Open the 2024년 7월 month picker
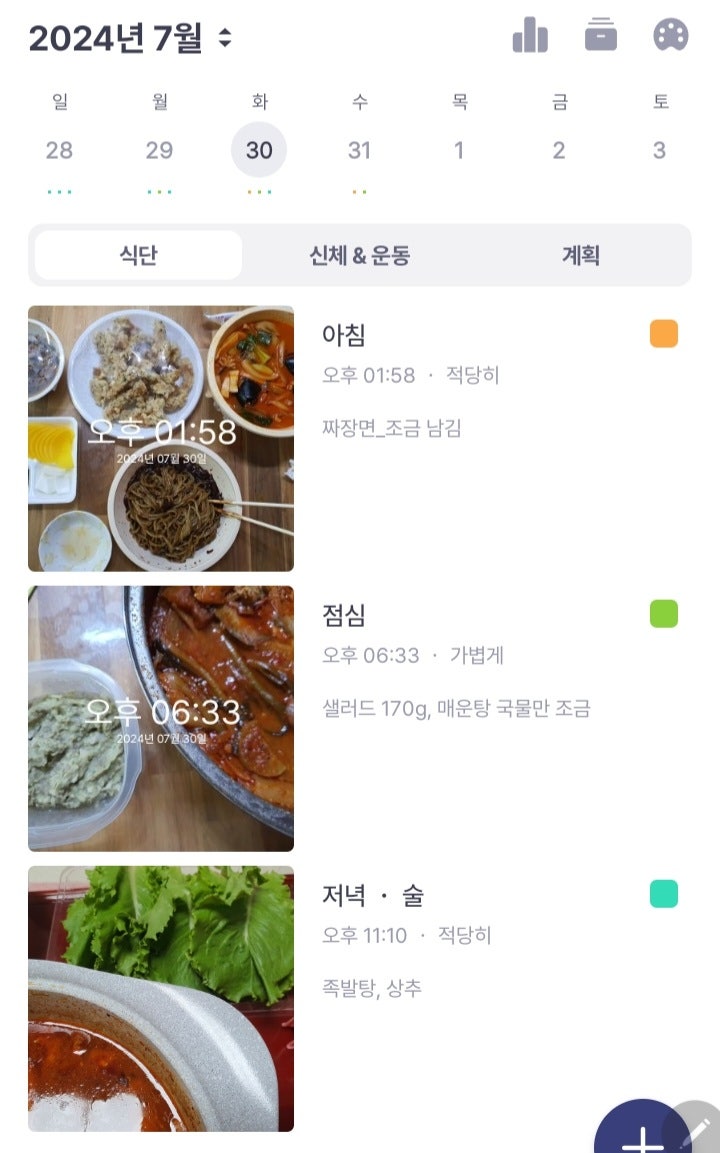This screenshot has height=1153, width=720. pyautogui.click(x=130, y=39)
